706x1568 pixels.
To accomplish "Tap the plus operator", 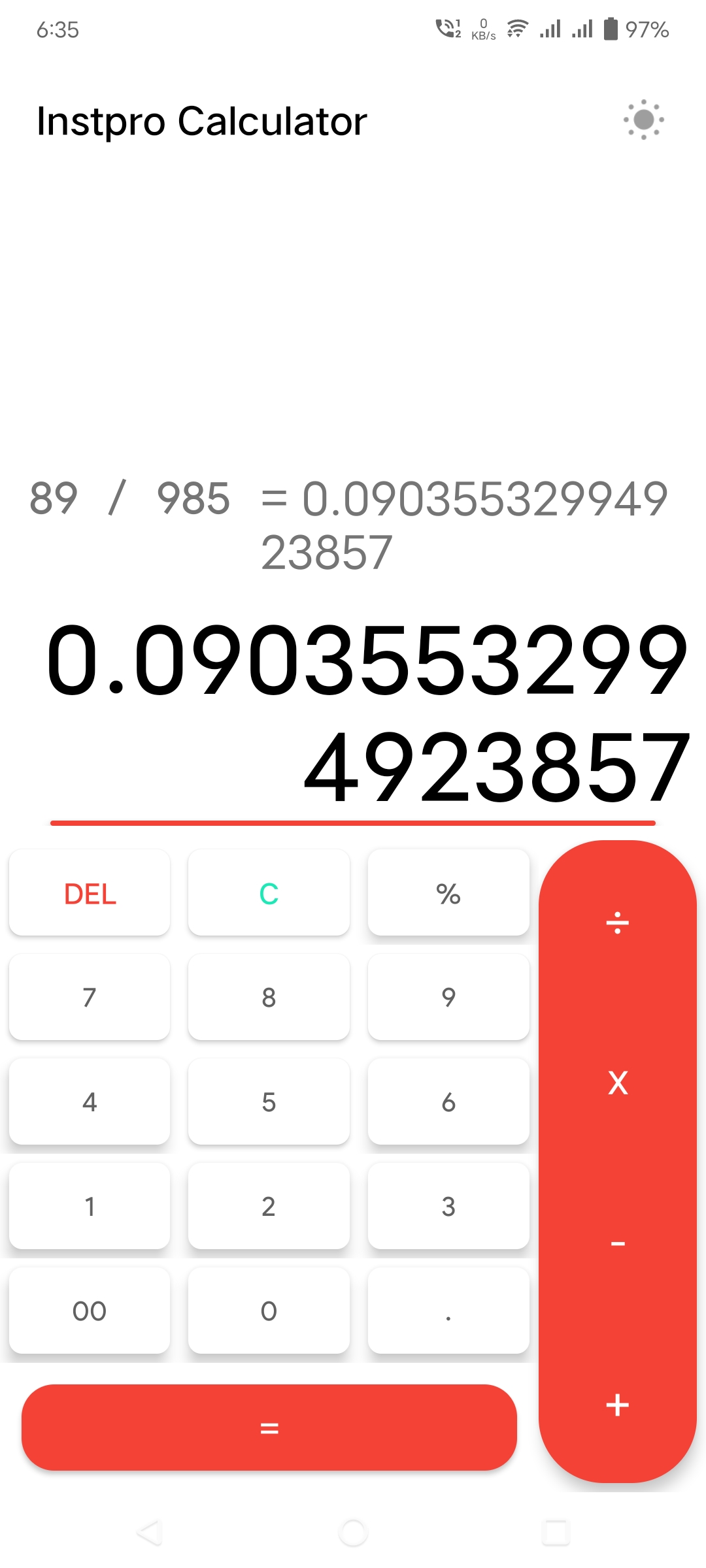I will click(x=617, y=1405).
